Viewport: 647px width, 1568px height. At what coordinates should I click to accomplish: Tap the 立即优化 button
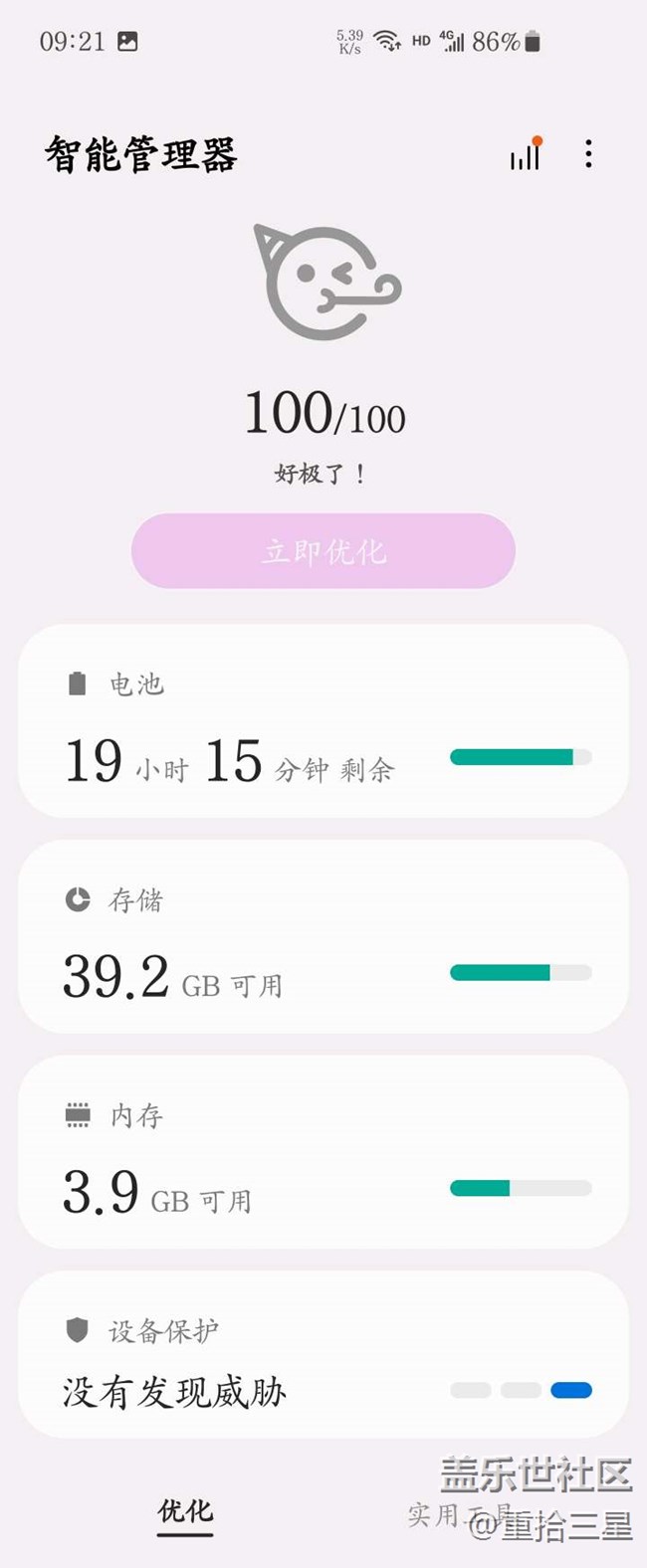323,551
